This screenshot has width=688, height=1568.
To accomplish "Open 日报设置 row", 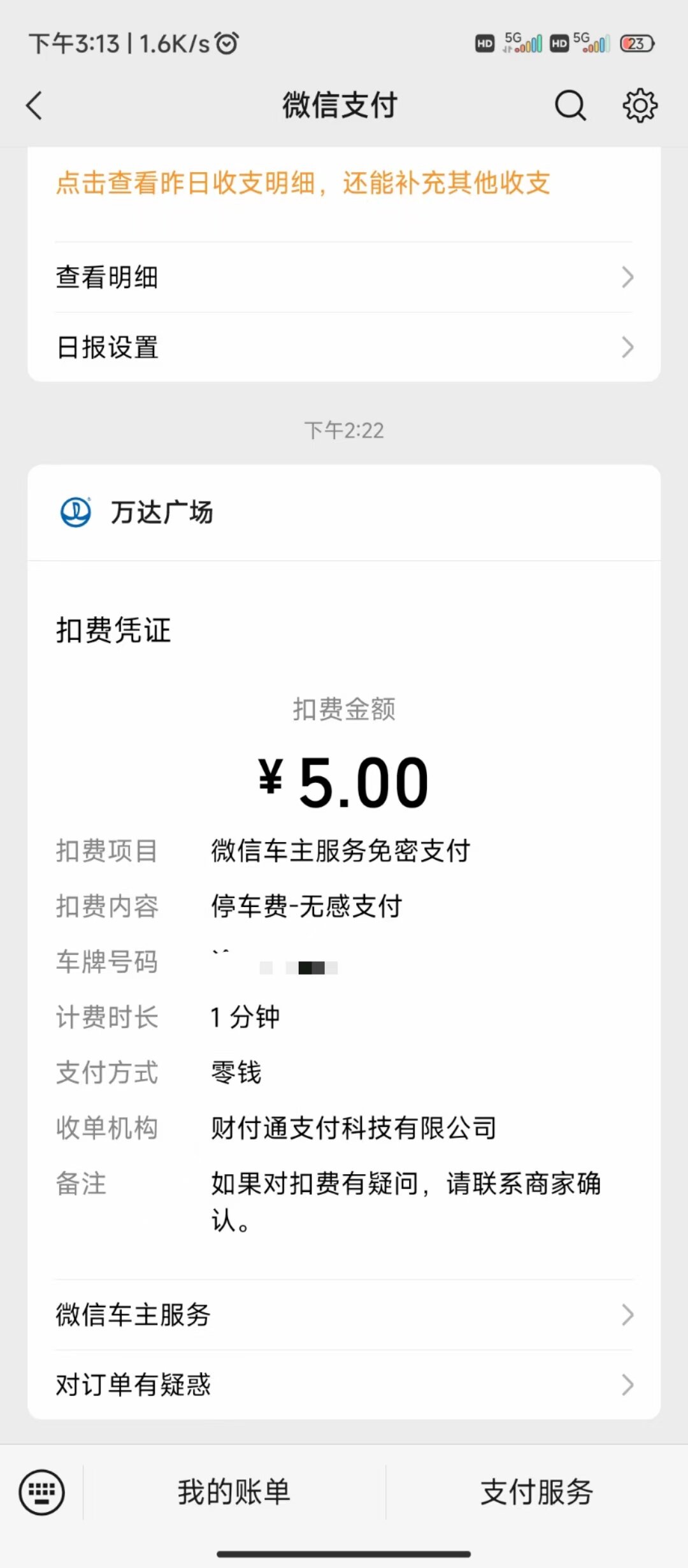I will 344,347.
